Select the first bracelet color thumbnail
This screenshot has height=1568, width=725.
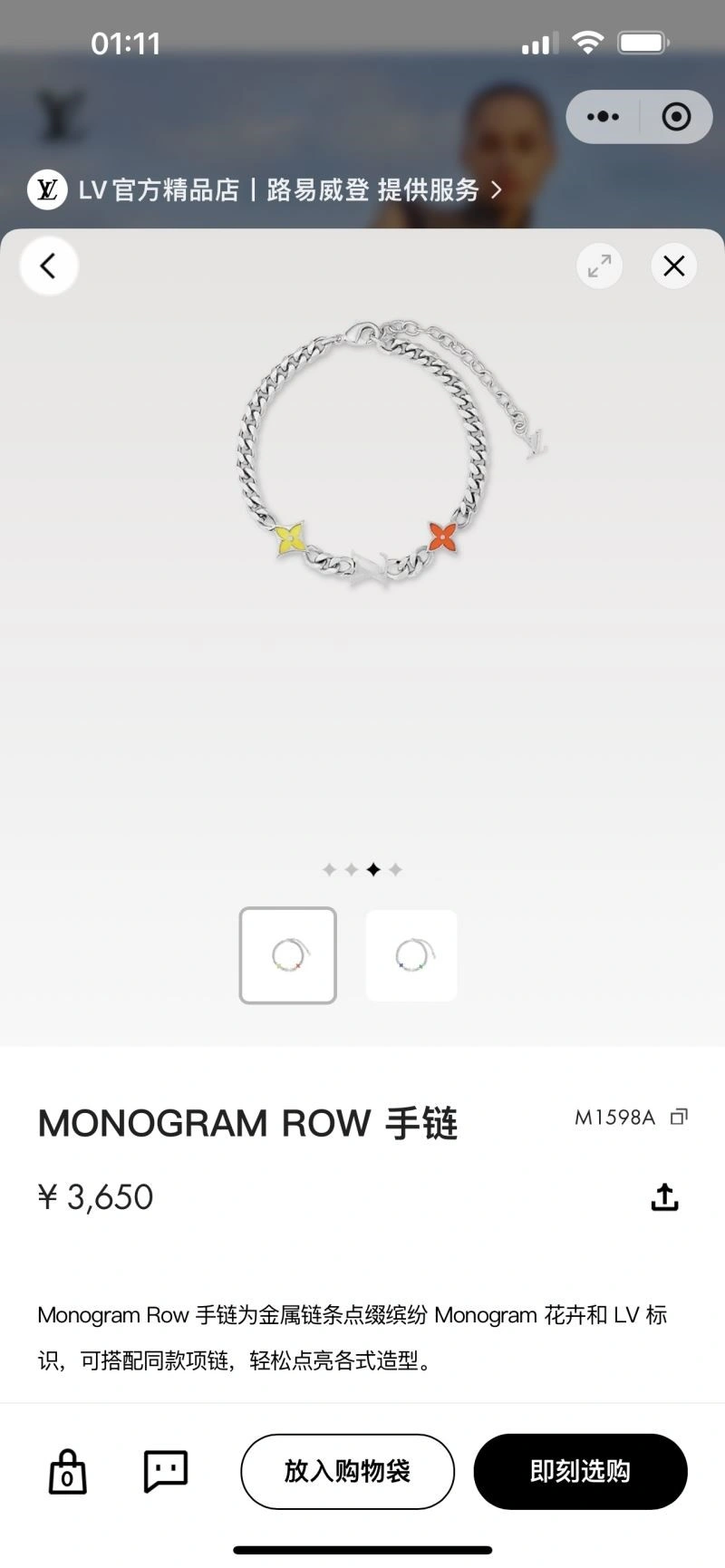[287, 955]
